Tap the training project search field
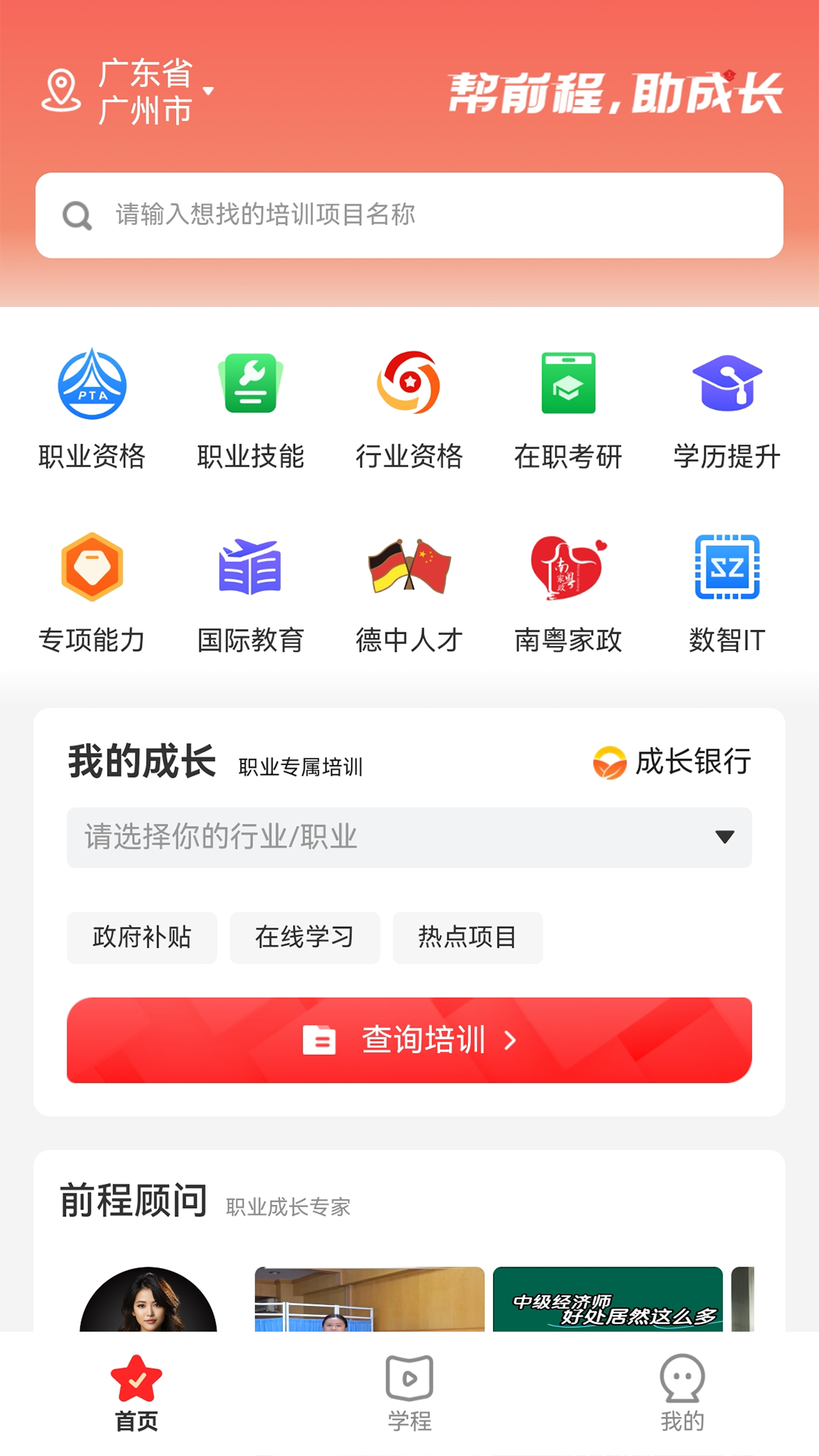Image resolution: width=819 pixels, height=1456 pixels. pos(409,215)
